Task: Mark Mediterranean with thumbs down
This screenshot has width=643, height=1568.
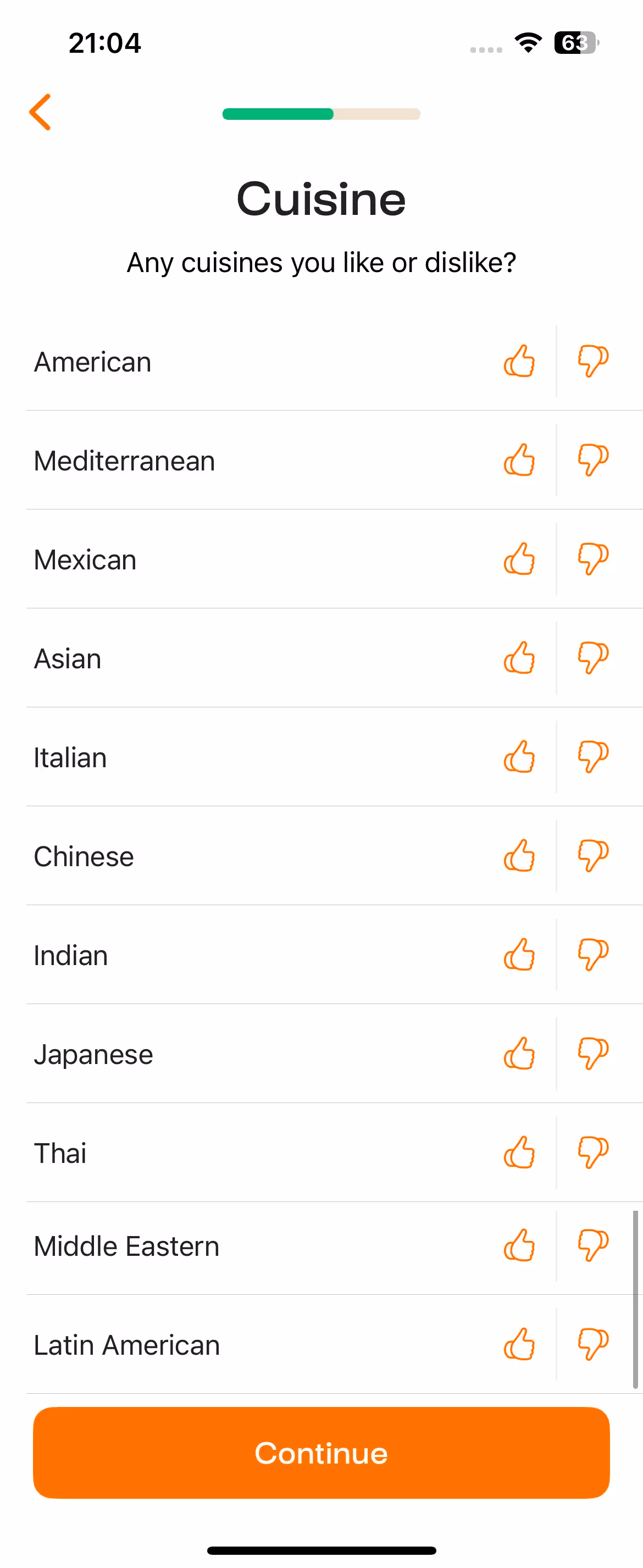Action: pos(592,460)
